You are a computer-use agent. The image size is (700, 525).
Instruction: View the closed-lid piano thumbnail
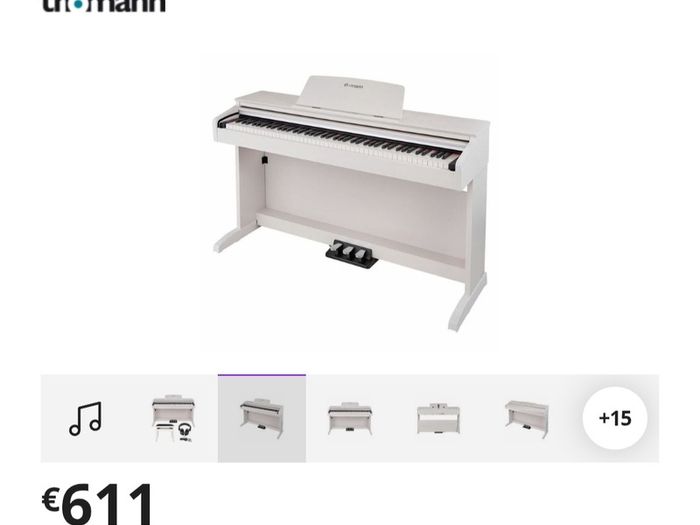(526, 418)
